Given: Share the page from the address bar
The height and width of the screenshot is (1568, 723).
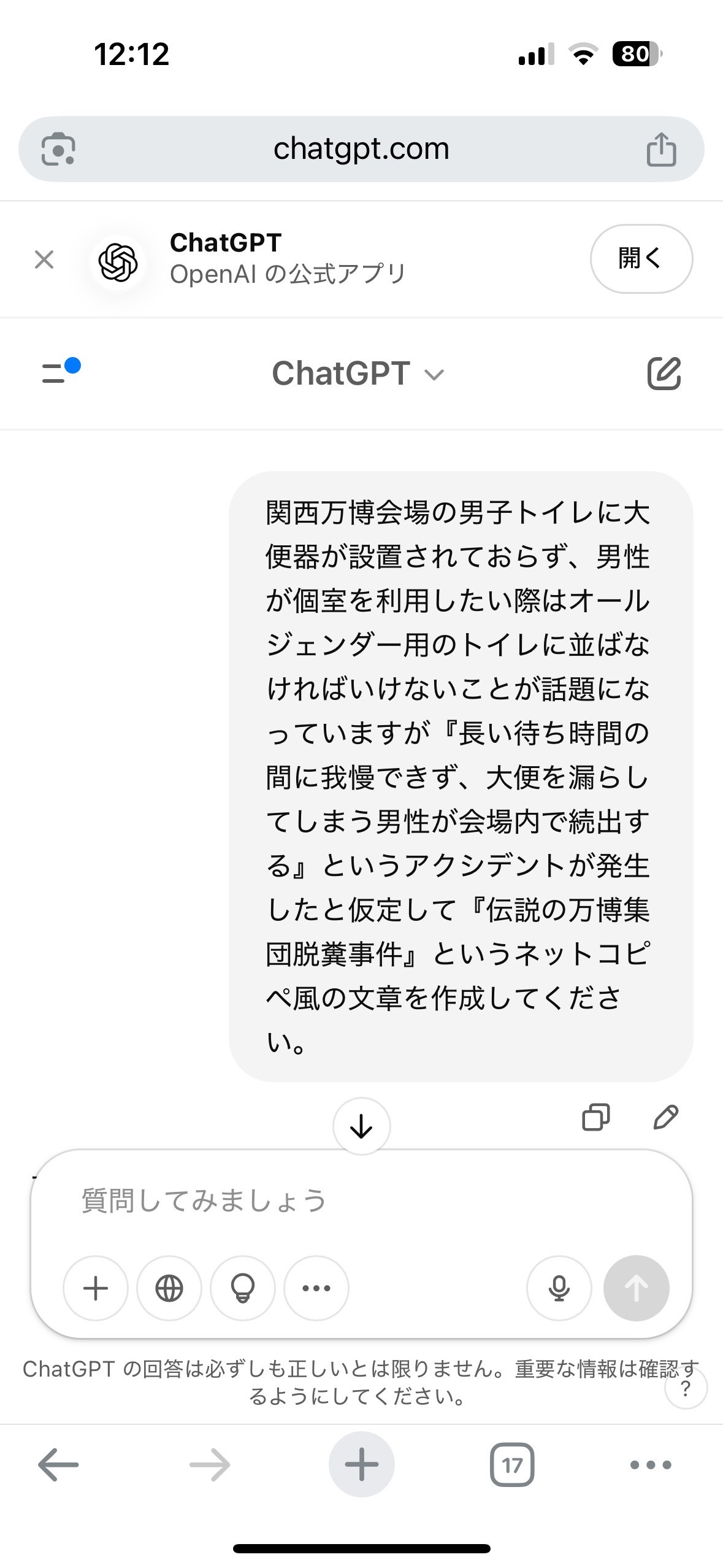Looking at the screenshot, I should coord(661,149).
